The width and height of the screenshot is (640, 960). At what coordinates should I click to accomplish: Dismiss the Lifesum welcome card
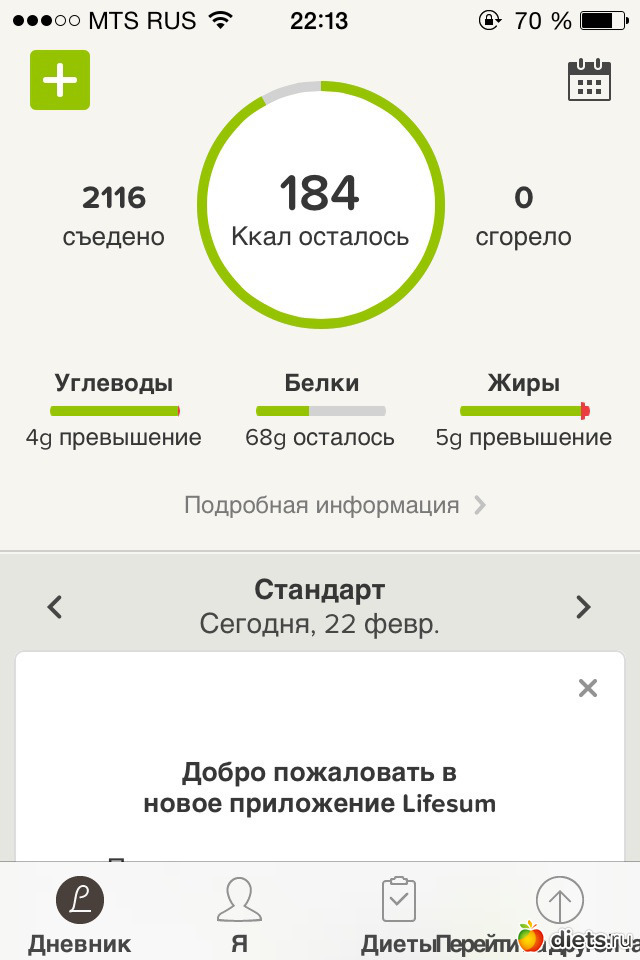588,688
